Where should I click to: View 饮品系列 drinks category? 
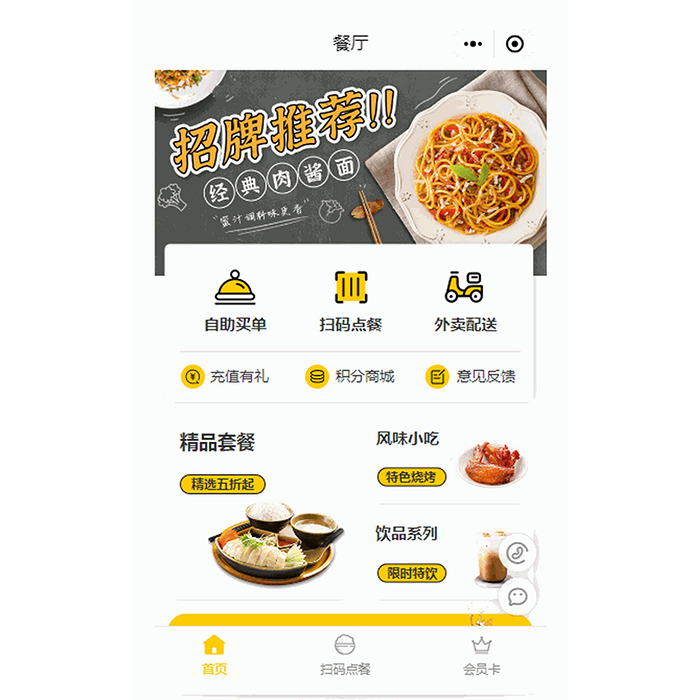click(440, 553)
